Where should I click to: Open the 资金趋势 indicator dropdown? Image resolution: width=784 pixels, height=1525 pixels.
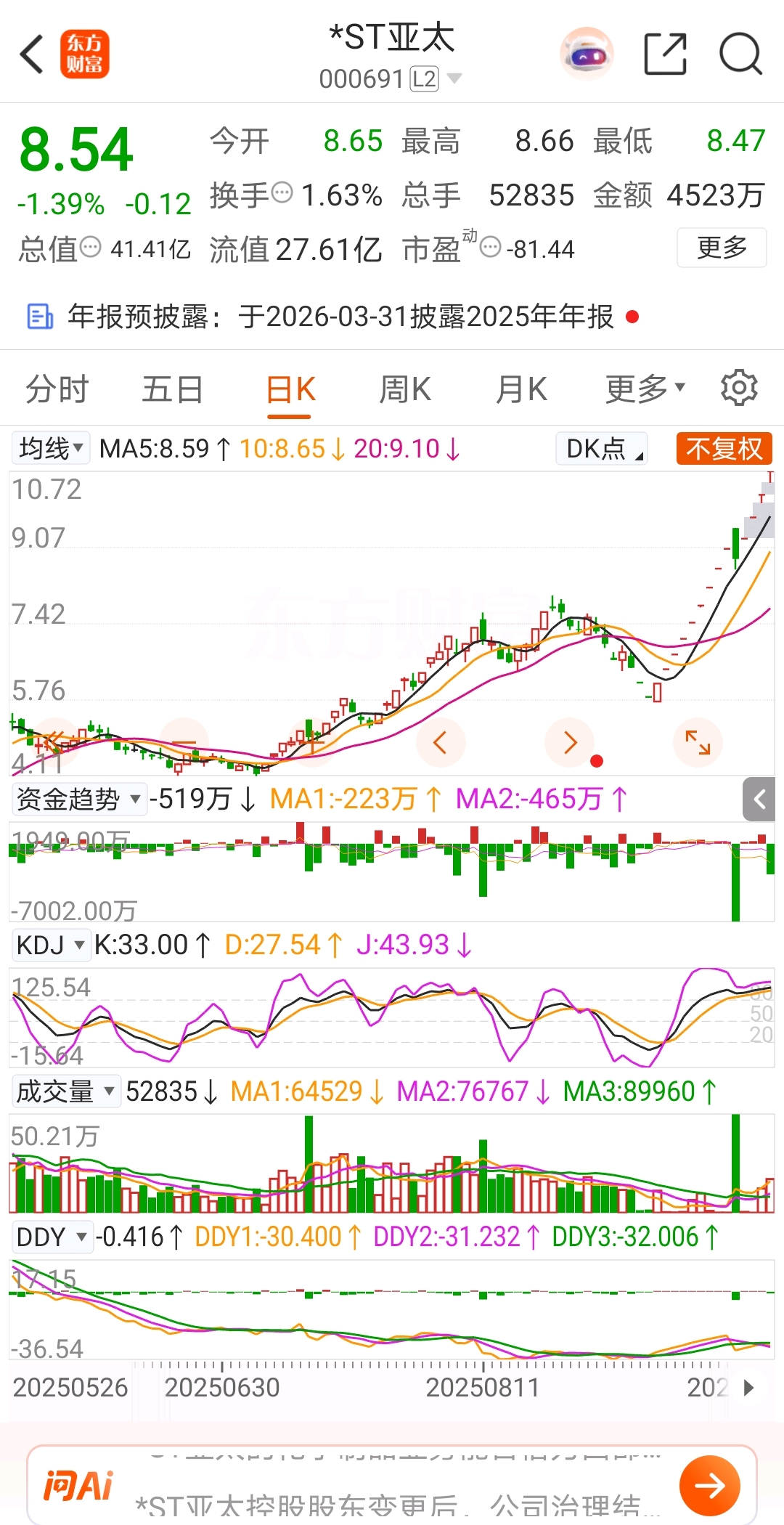point(78,800)
